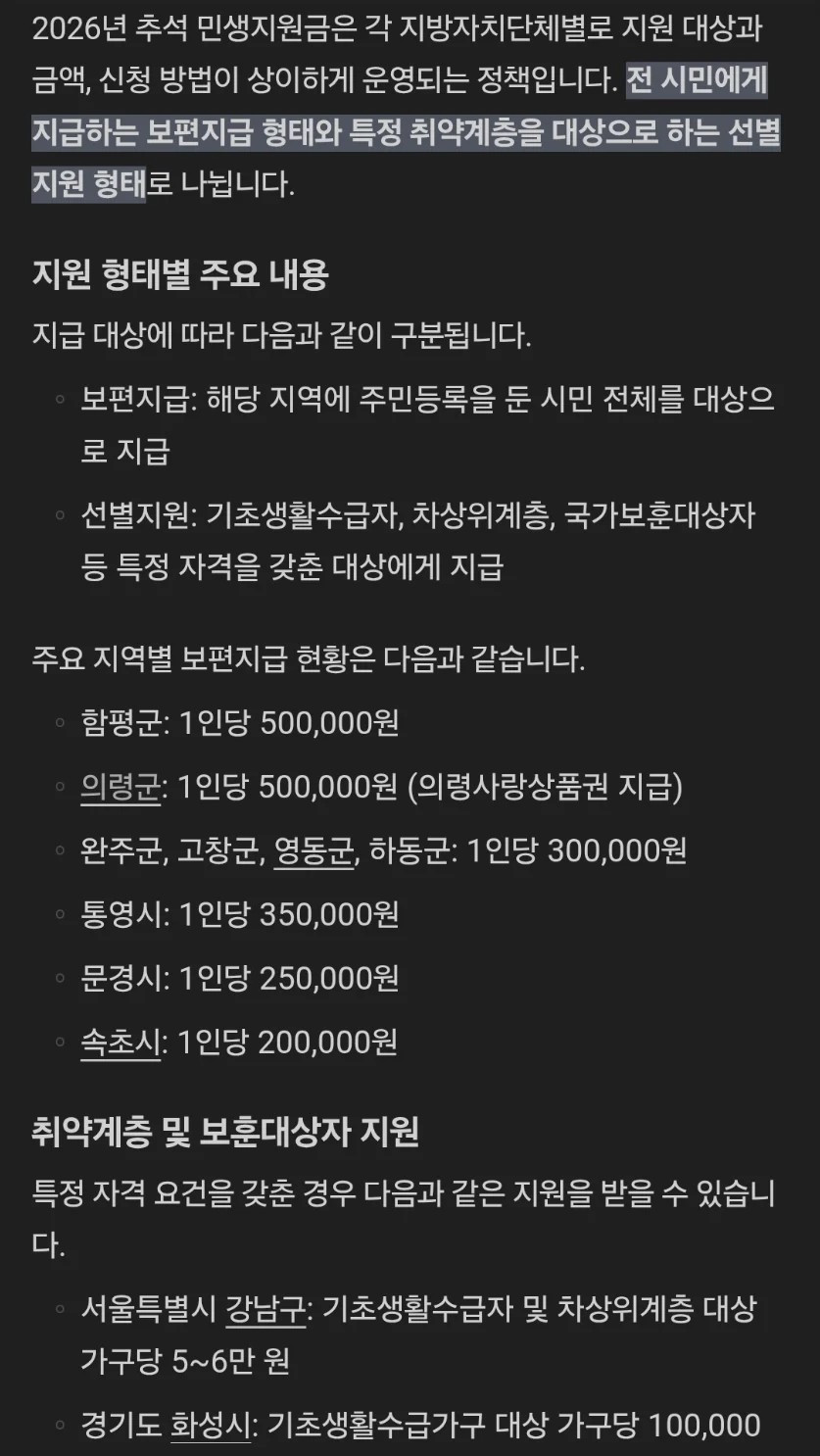Open the underlined 영동군 link
The height and width of the screenshot is (1456, 820).
pyautogui.click(x=314, y=851)
